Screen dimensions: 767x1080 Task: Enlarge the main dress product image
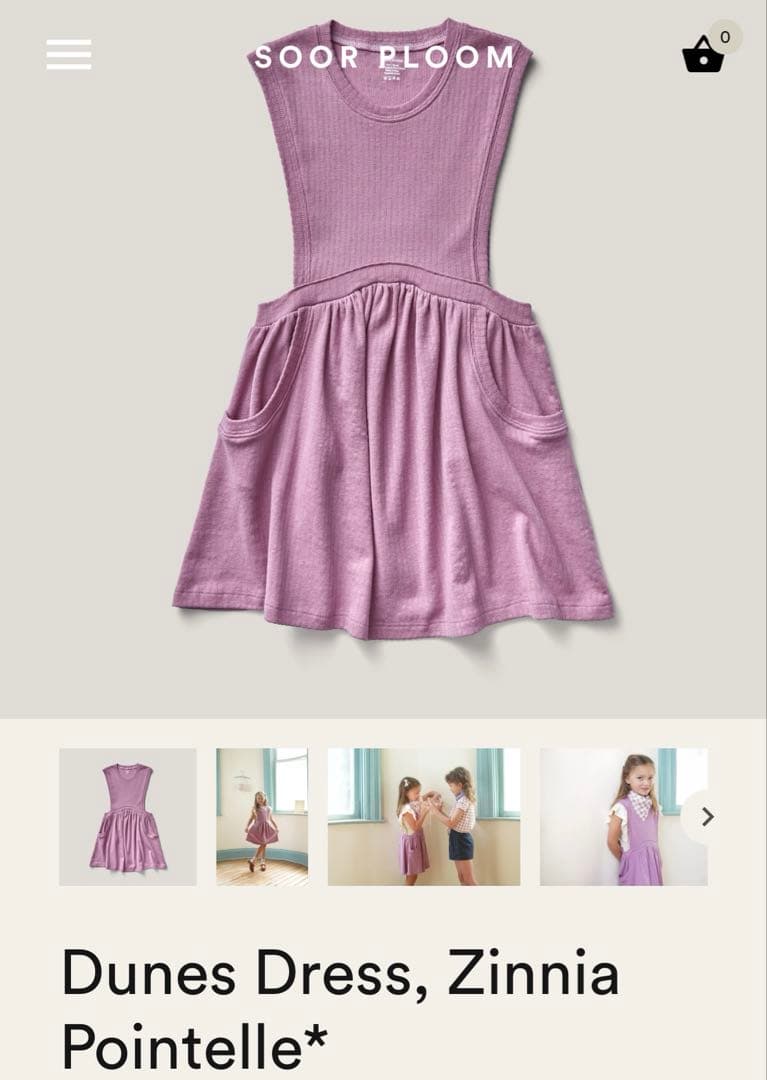tap(390, 380)
